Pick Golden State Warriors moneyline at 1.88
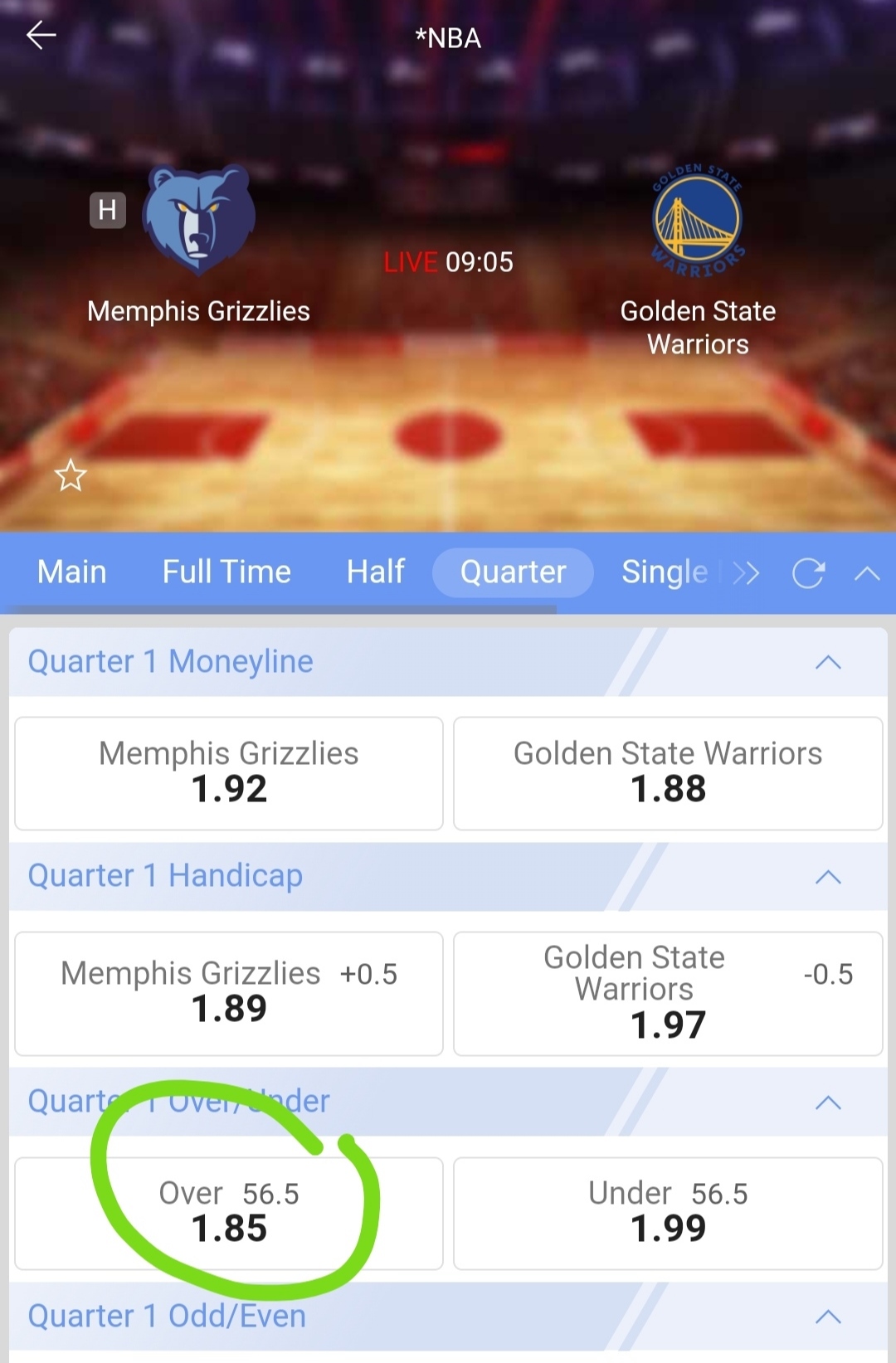The width and height of the screenshot is (896, 1363). [668, 773]
